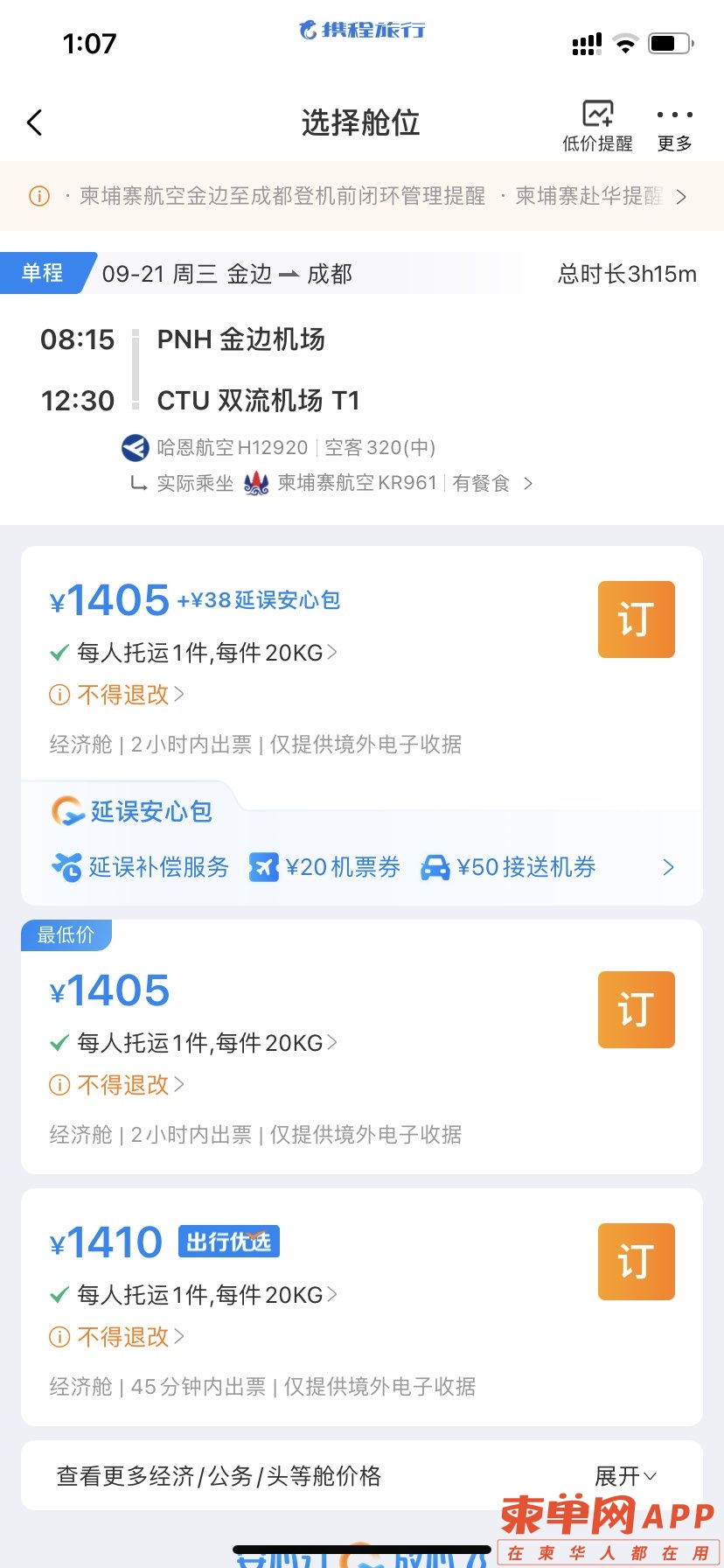Go back to the previous page
This screenshot has height=1568, width=724.
[35, 122]
